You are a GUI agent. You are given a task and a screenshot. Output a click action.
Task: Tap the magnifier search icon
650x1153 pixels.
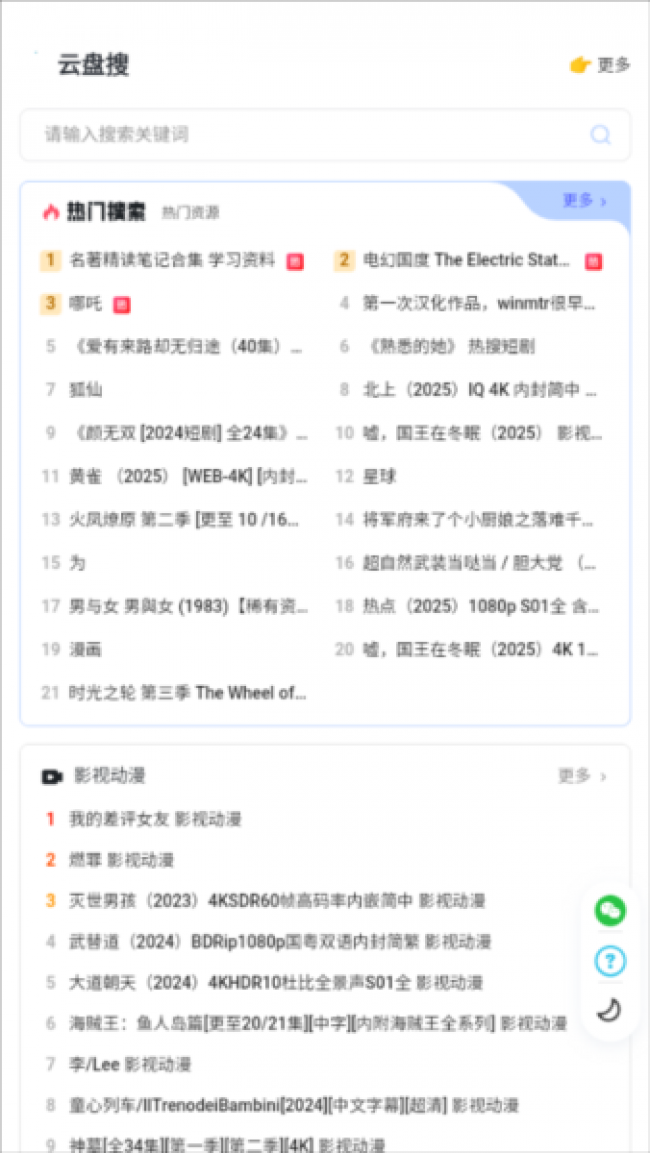(600, 135)
